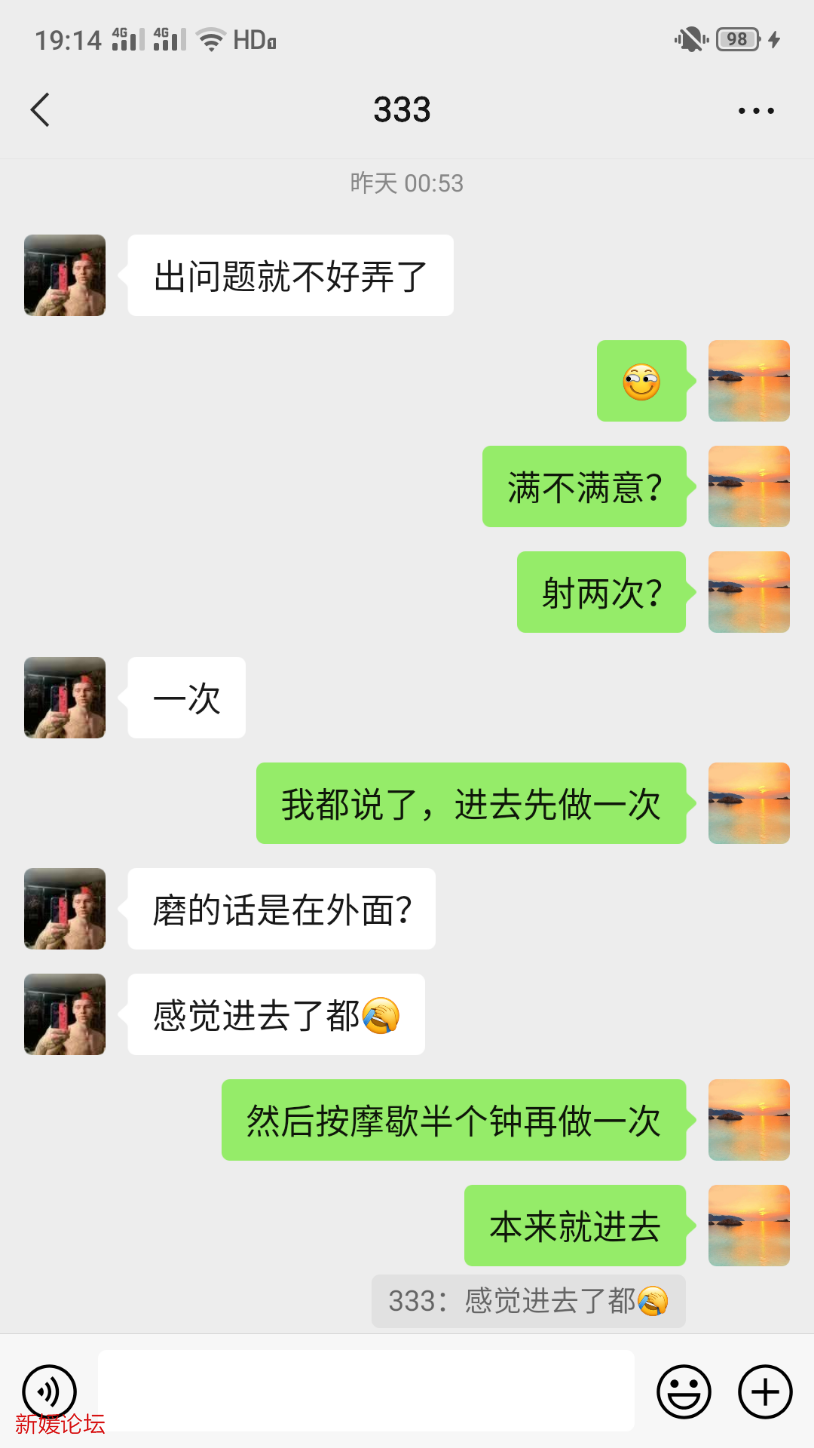Tap the chat title 333
This screenshot has width=814, height=1448.
click(x=401, y=110)
